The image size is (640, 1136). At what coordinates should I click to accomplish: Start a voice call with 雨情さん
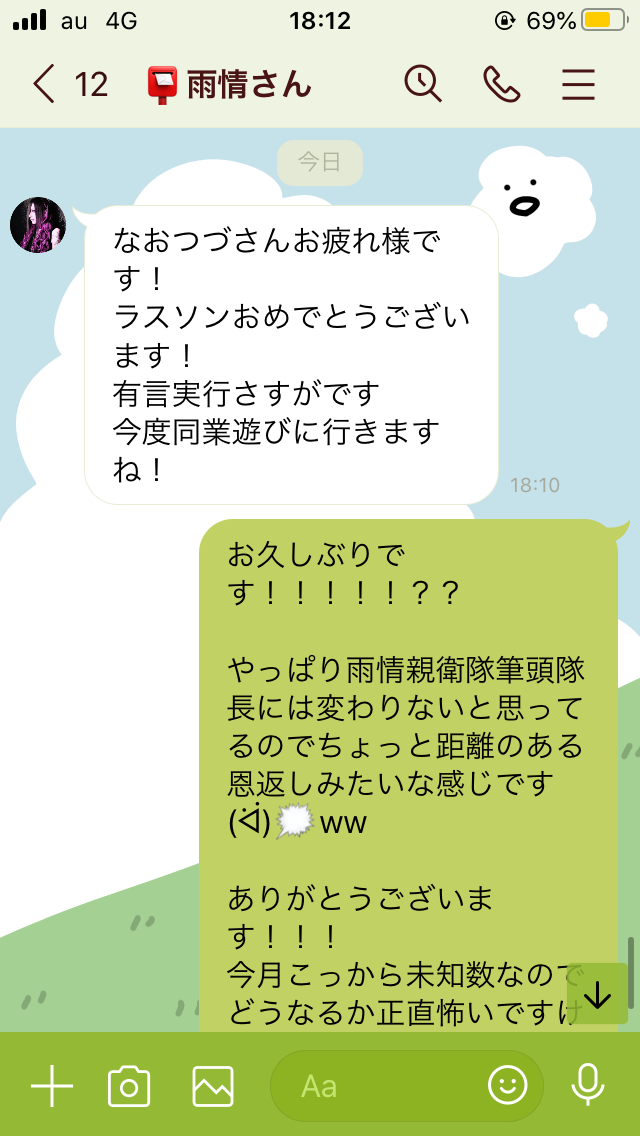[x=501, y=85]
